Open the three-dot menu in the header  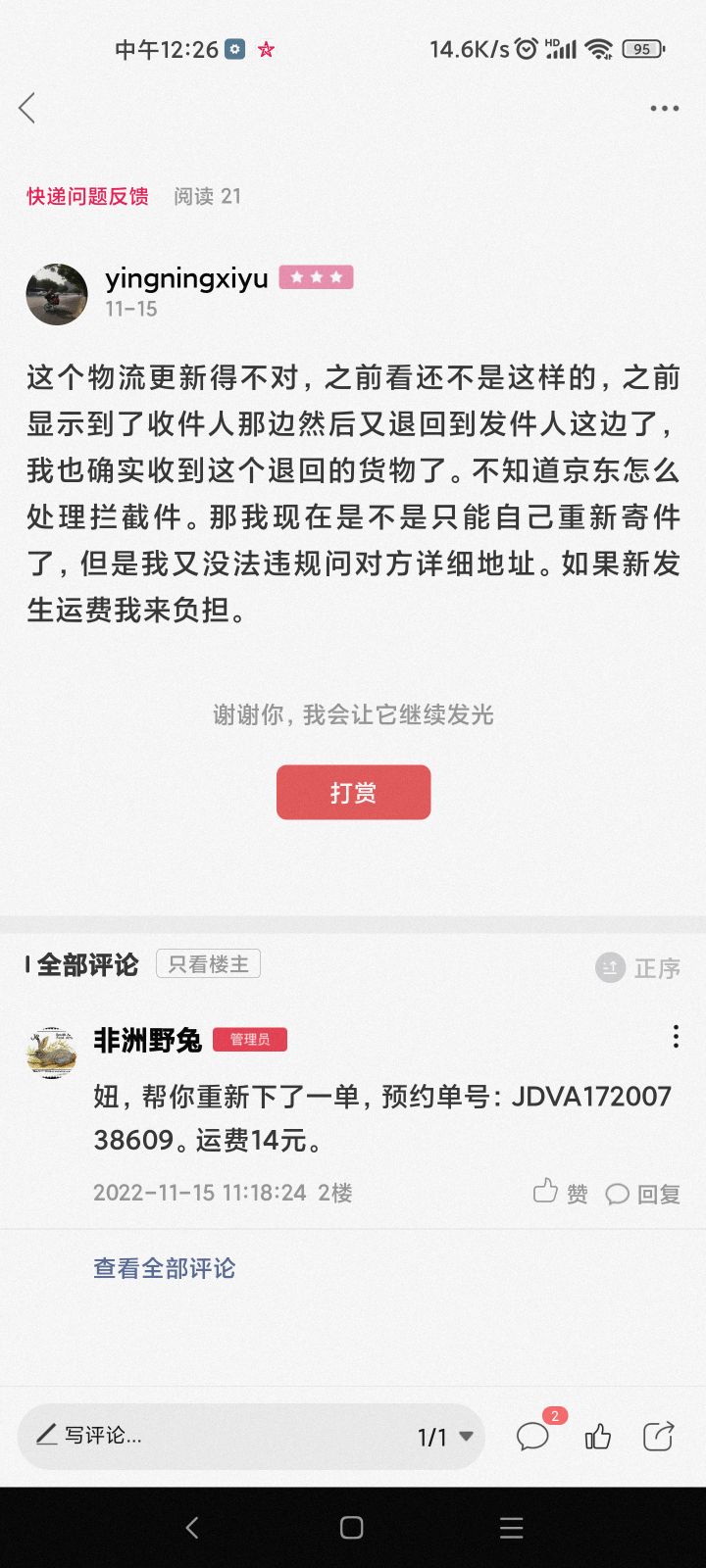click(664, 108)
